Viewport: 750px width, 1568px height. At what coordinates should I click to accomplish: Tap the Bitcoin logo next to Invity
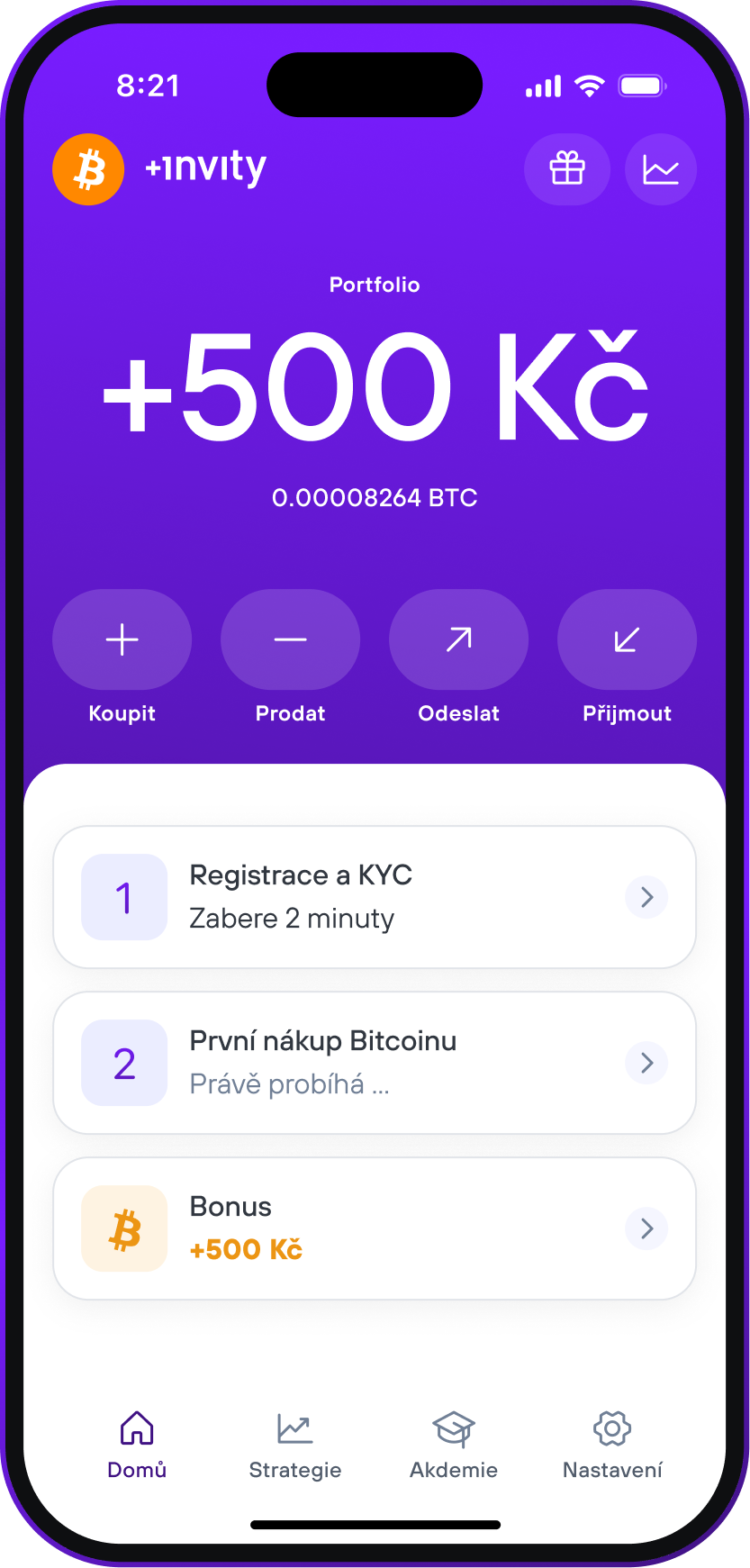point(88,168)
